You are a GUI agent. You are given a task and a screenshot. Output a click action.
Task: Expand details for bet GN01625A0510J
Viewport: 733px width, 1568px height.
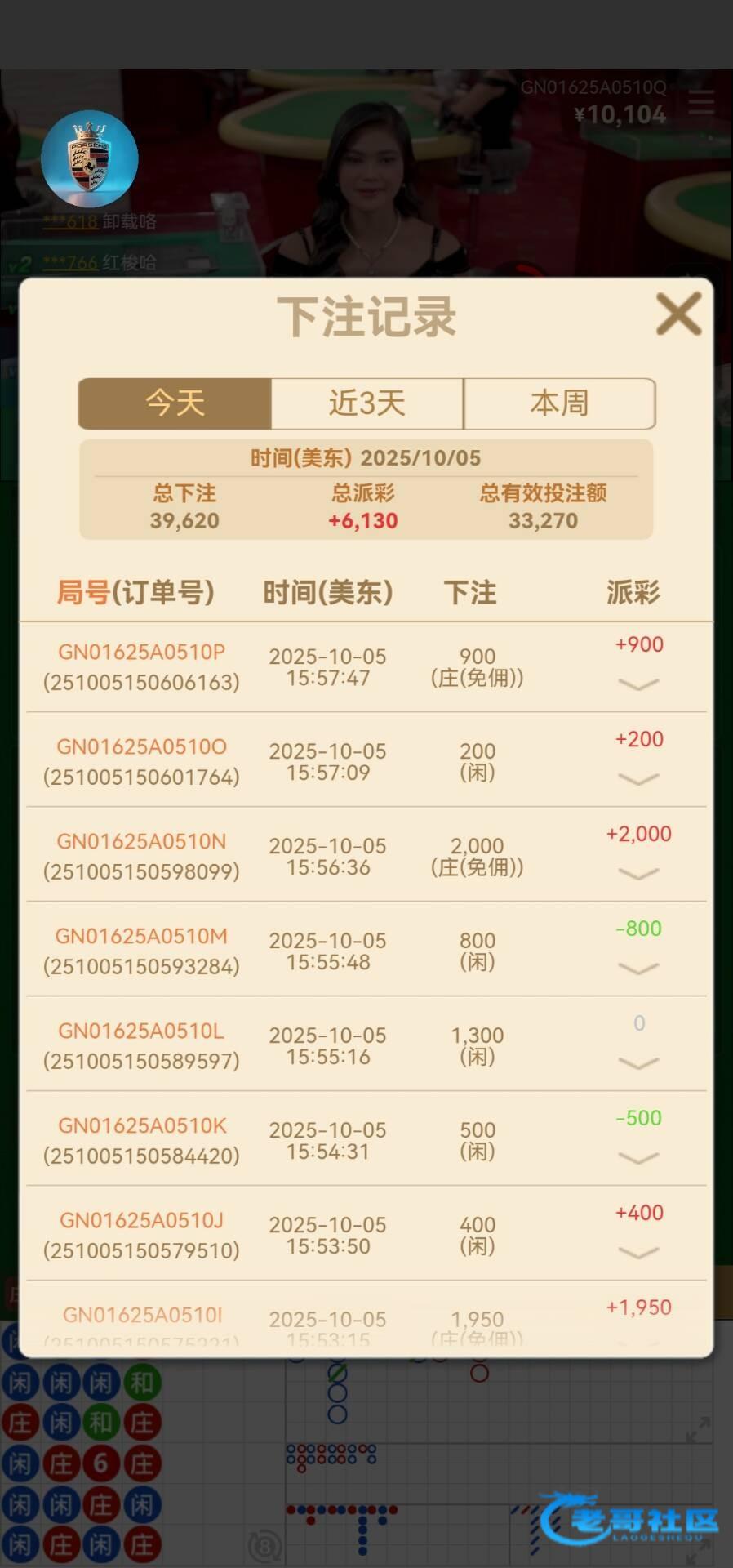(638, 1253)
